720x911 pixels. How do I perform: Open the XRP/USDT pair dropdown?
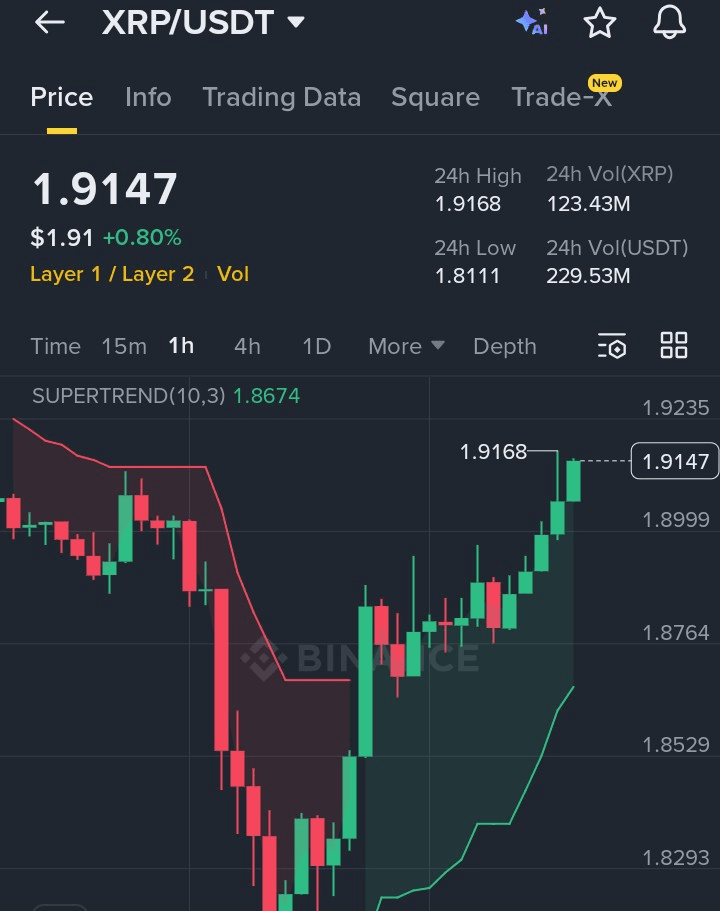tap(203, 23)
